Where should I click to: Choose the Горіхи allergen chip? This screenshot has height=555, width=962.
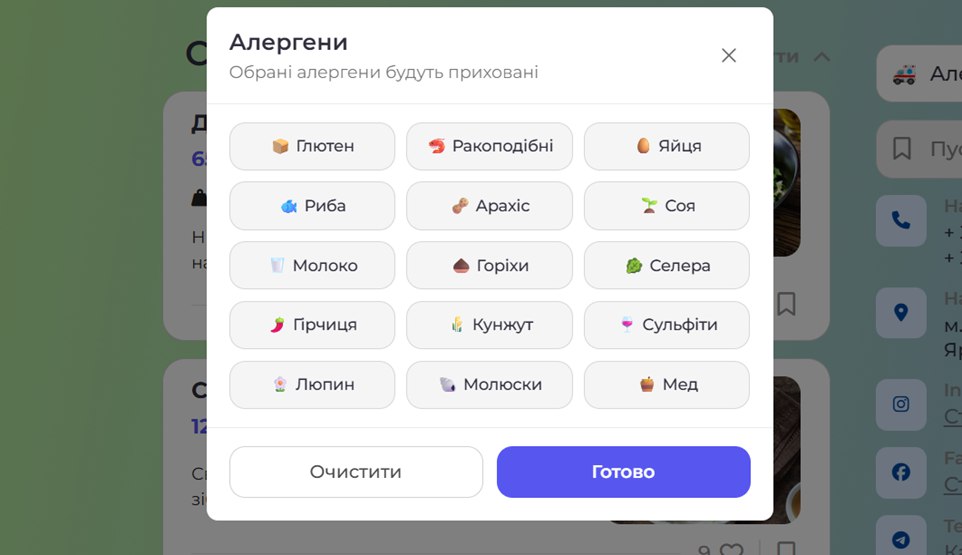(489, 266)
